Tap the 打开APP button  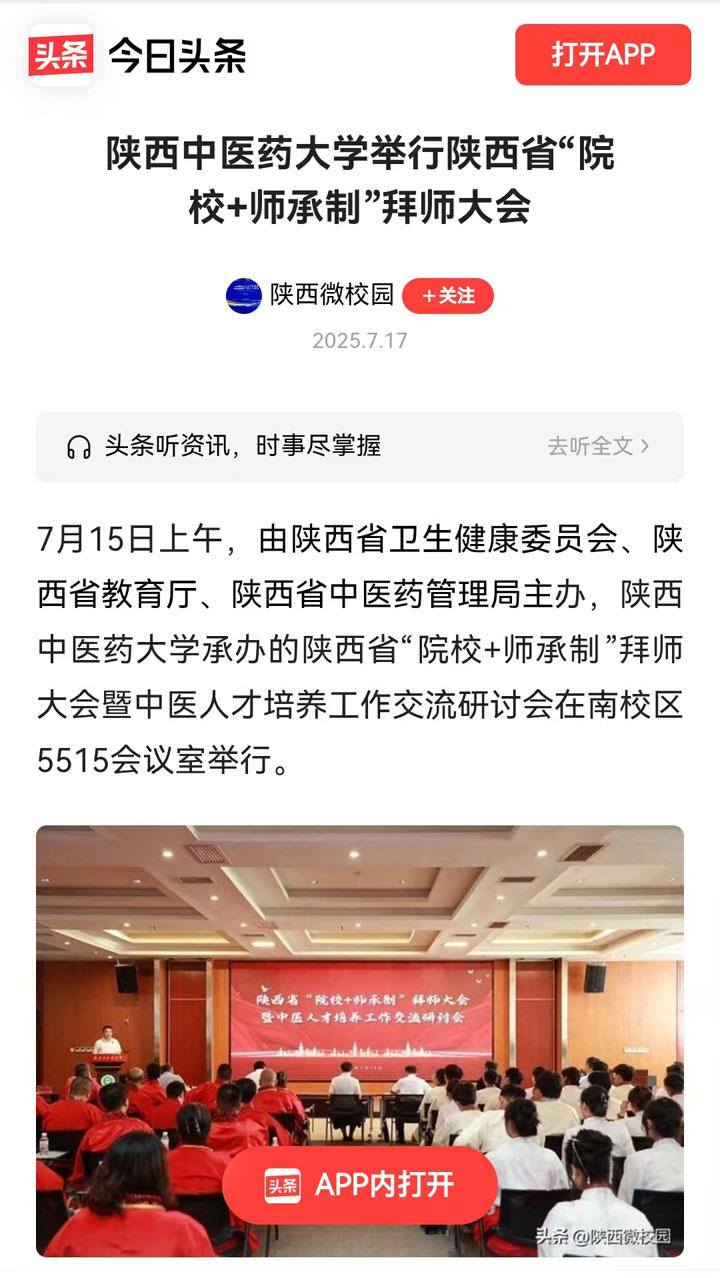tap(603, 55)
